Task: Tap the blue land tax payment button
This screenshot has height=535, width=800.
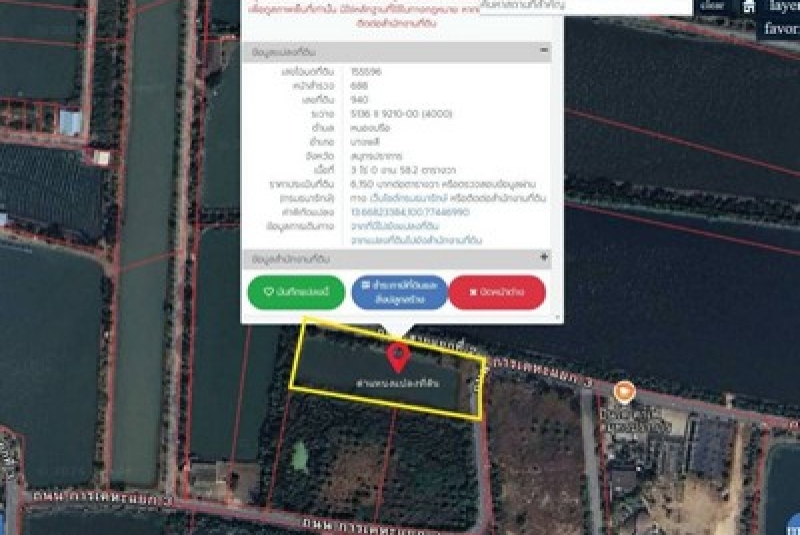Action: [399, 291]
